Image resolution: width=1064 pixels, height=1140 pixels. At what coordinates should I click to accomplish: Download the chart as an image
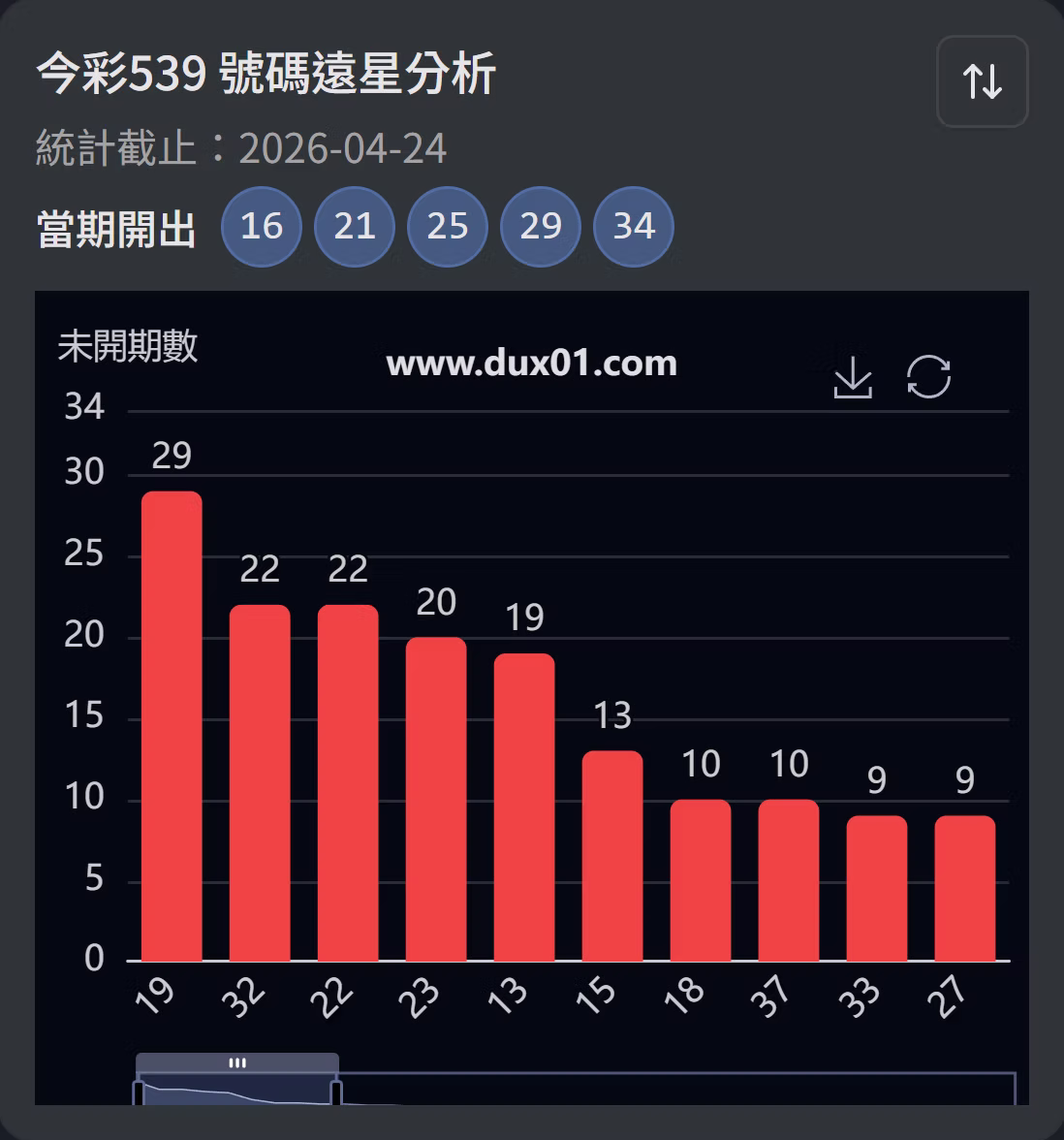tap(853, 378)
